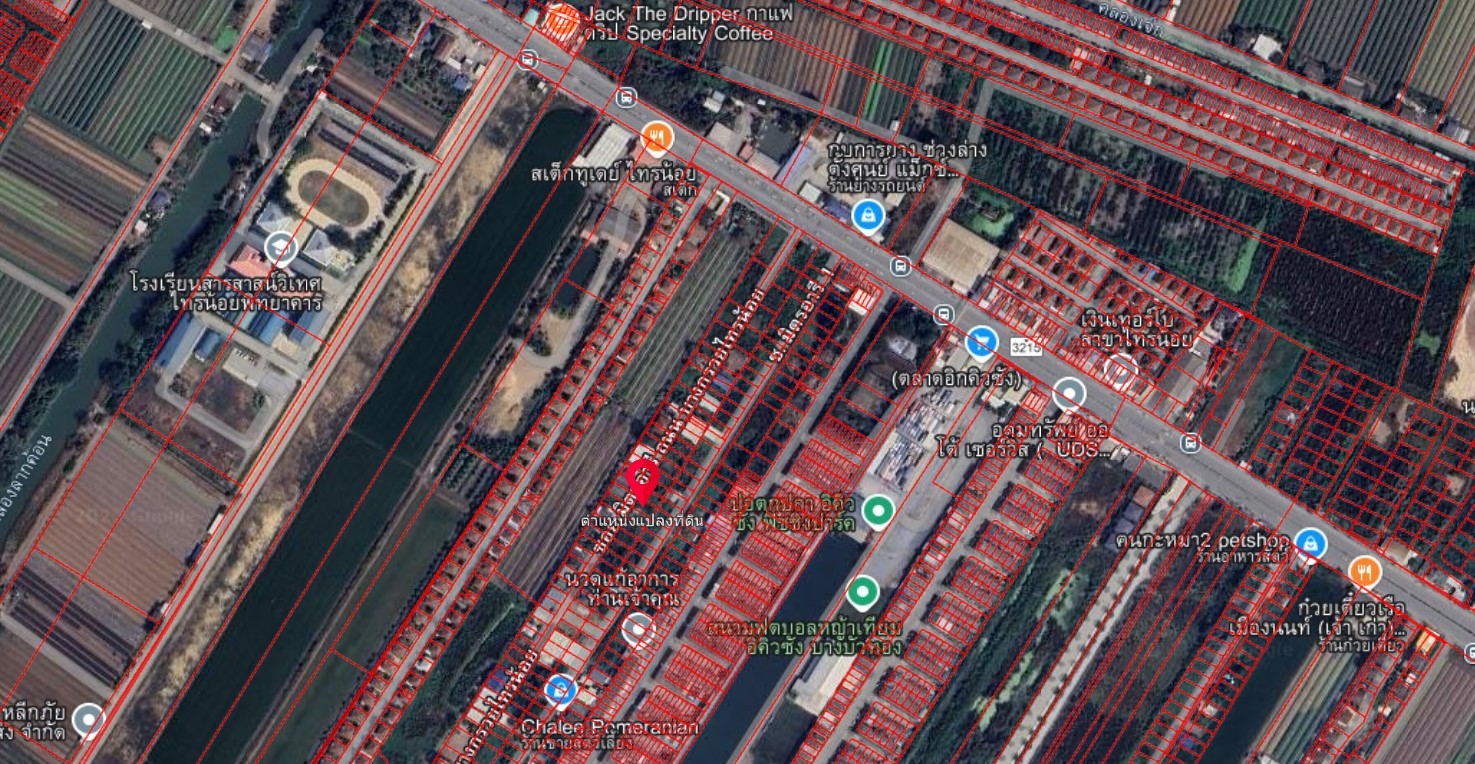This screenshot has height=764, width=1475.
Task: Open the Chalee Pomeranian pet shop marker
Action: 560,688
